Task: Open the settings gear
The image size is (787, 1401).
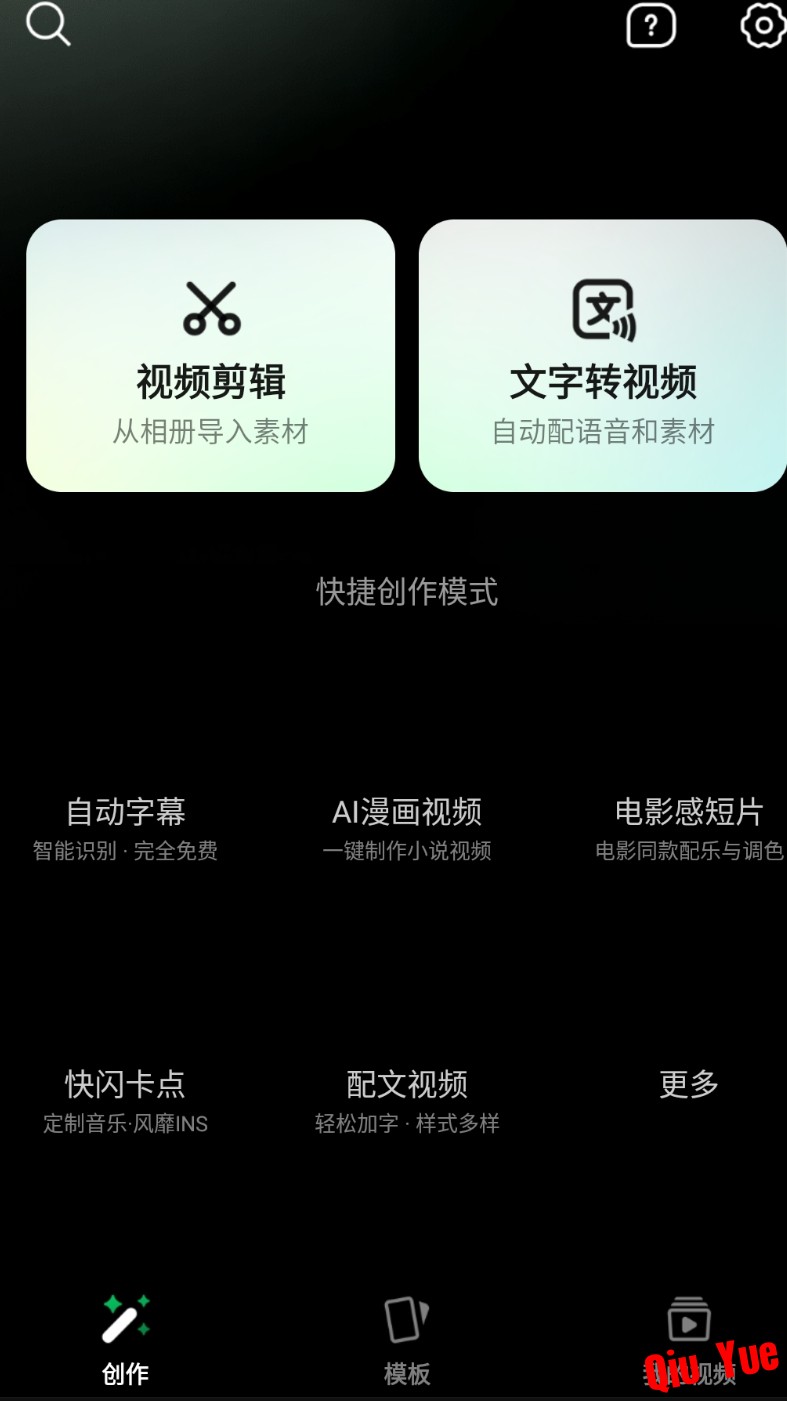Action: [763, 25]
